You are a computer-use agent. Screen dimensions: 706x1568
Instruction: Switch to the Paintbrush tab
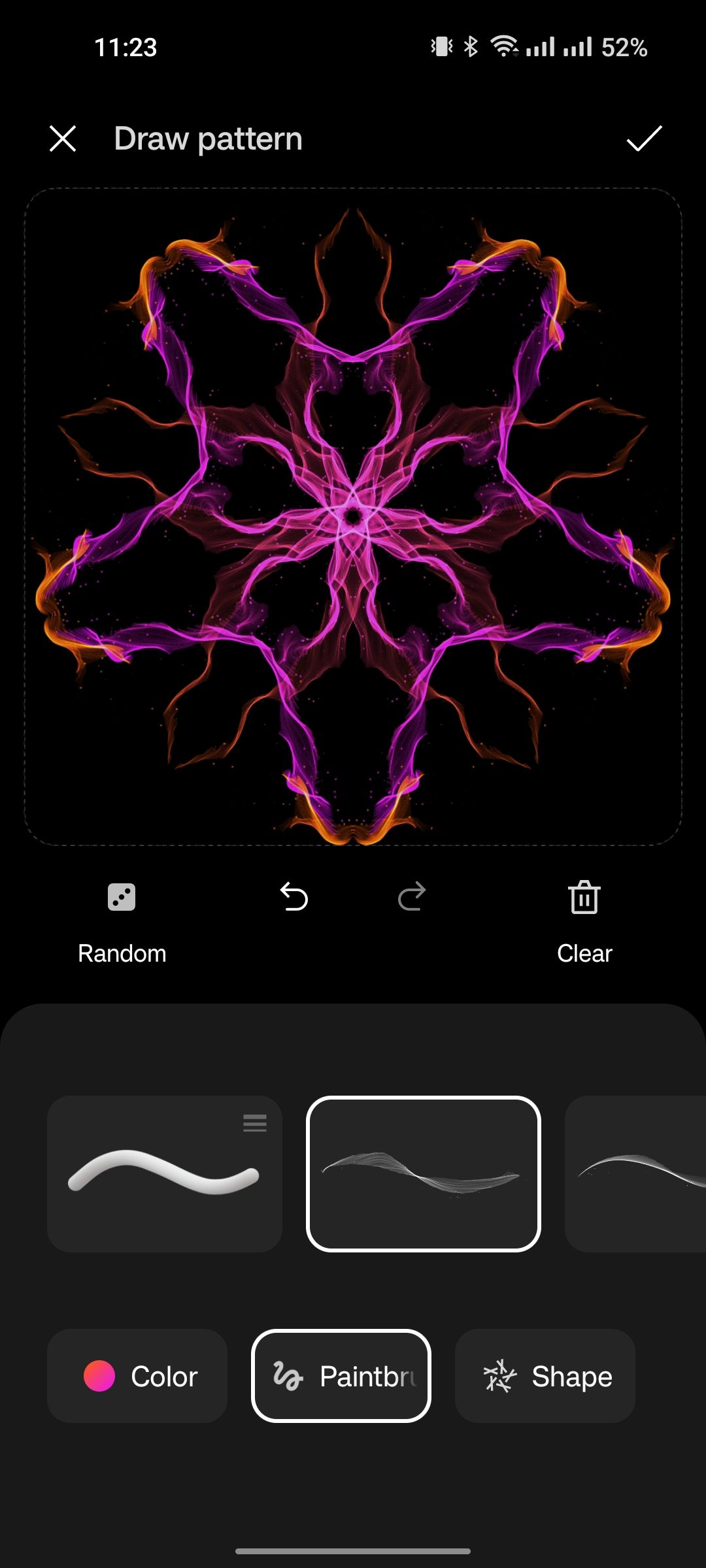(341, 1376)
